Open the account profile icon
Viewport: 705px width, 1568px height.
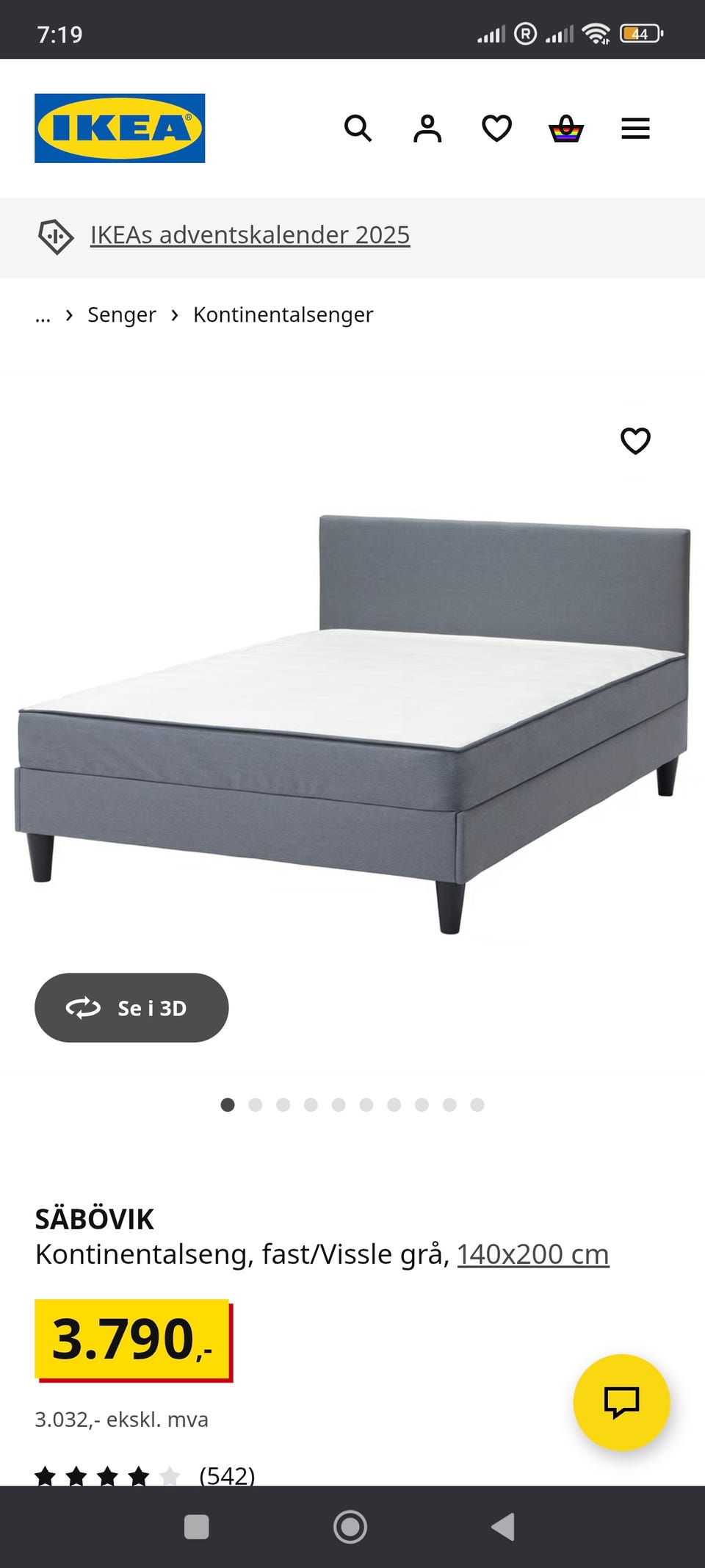tap(427, 129)
